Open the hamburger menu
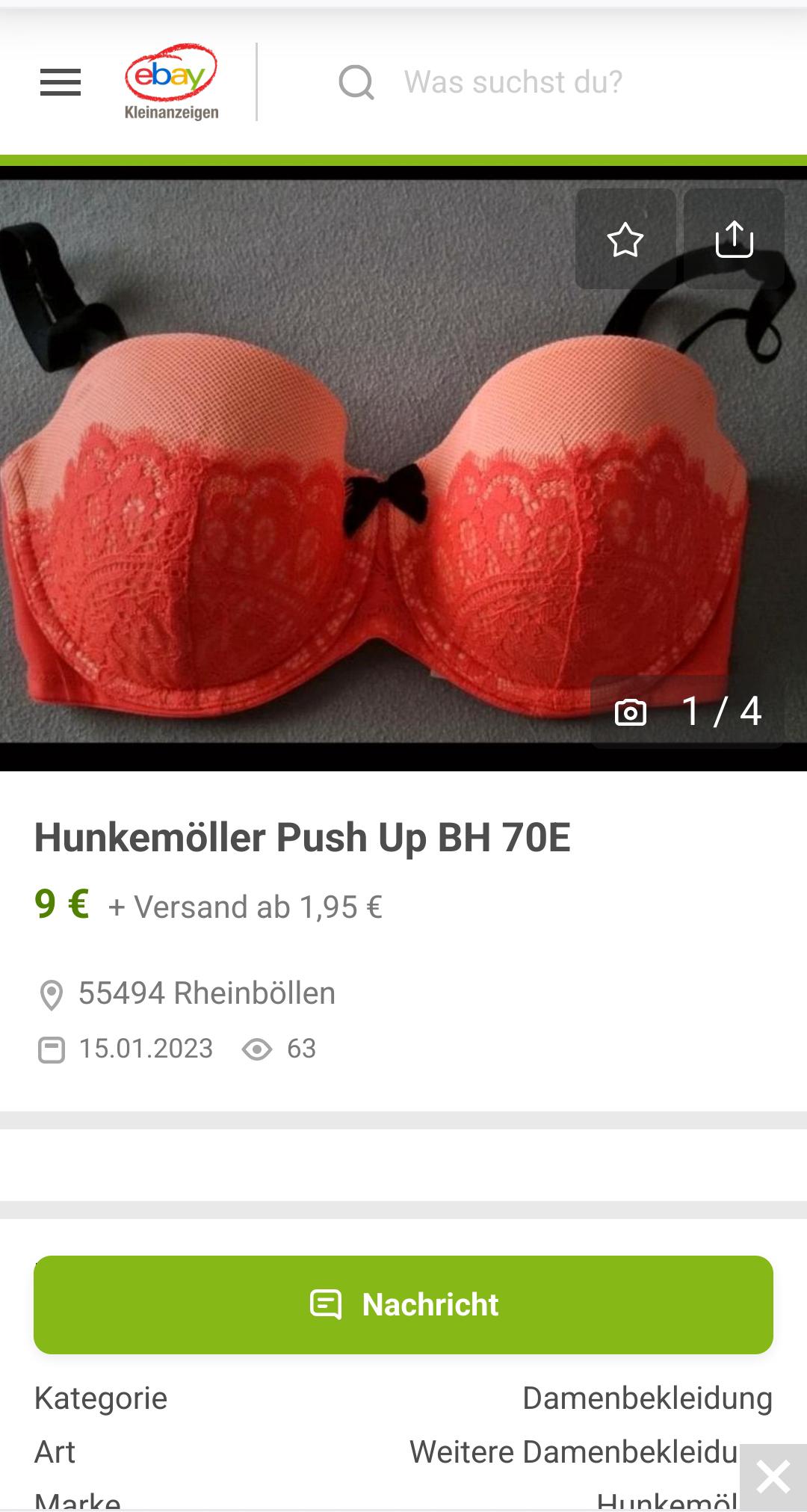The height and width of the screenshot is (1512, 807). click(60, 82)
